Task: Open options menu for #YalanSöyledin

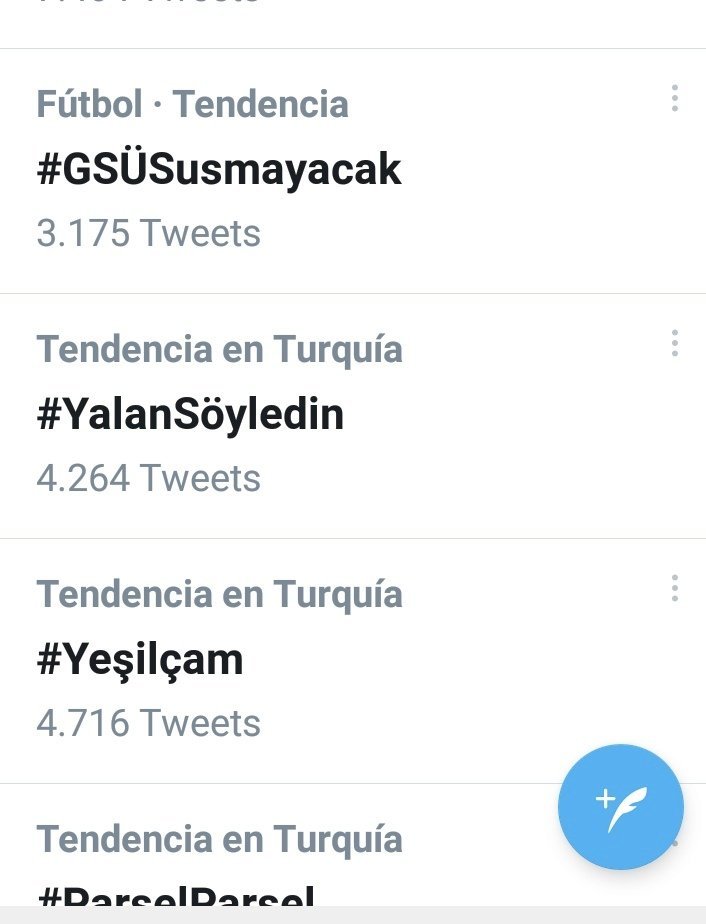Action: (x=675, y=343)
